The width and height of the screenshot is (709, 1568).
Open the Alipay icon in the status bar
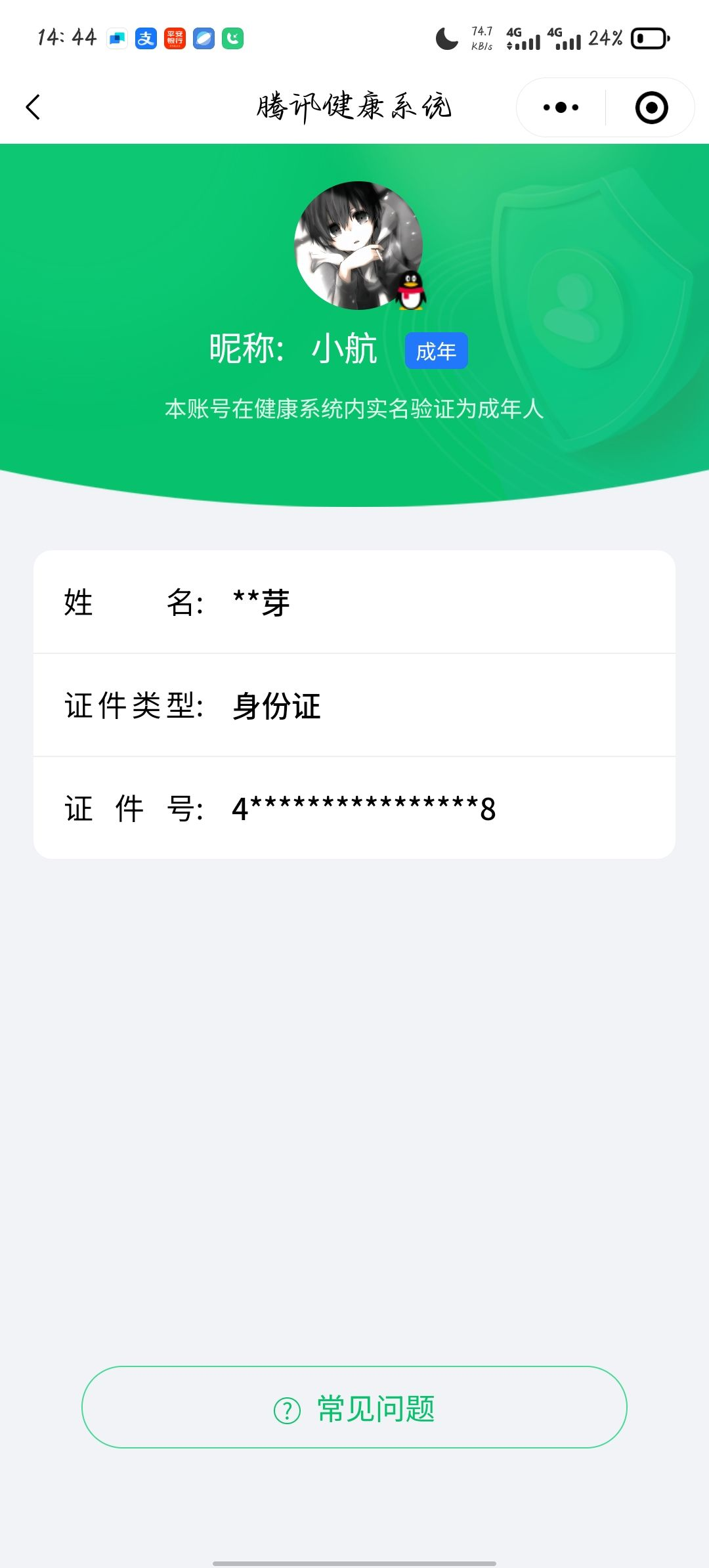tap(146, 39)
